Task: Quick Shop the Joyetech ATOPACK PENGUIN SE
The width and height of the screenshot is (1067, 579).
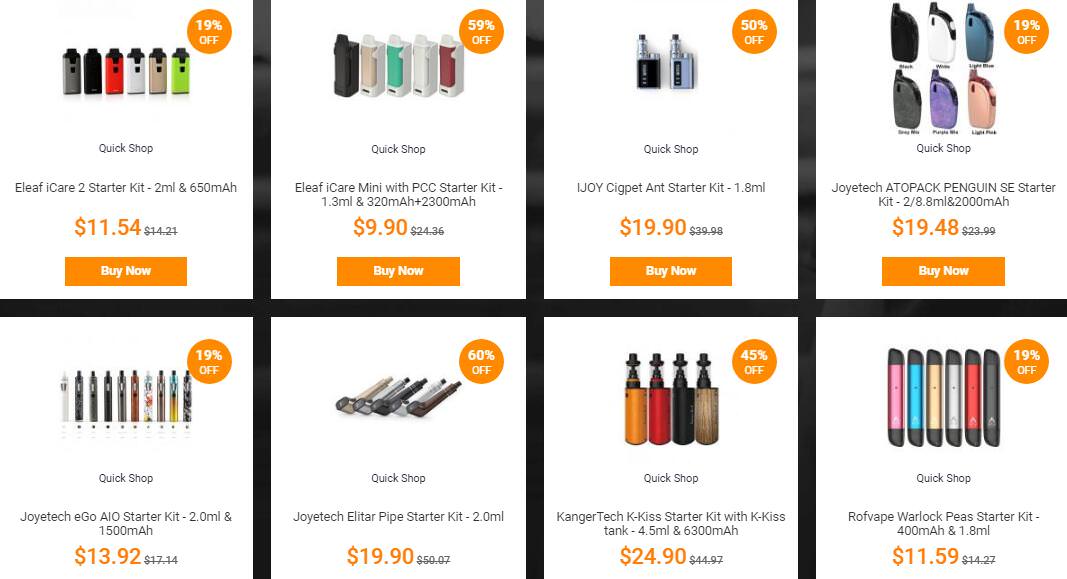Action: 943,148
